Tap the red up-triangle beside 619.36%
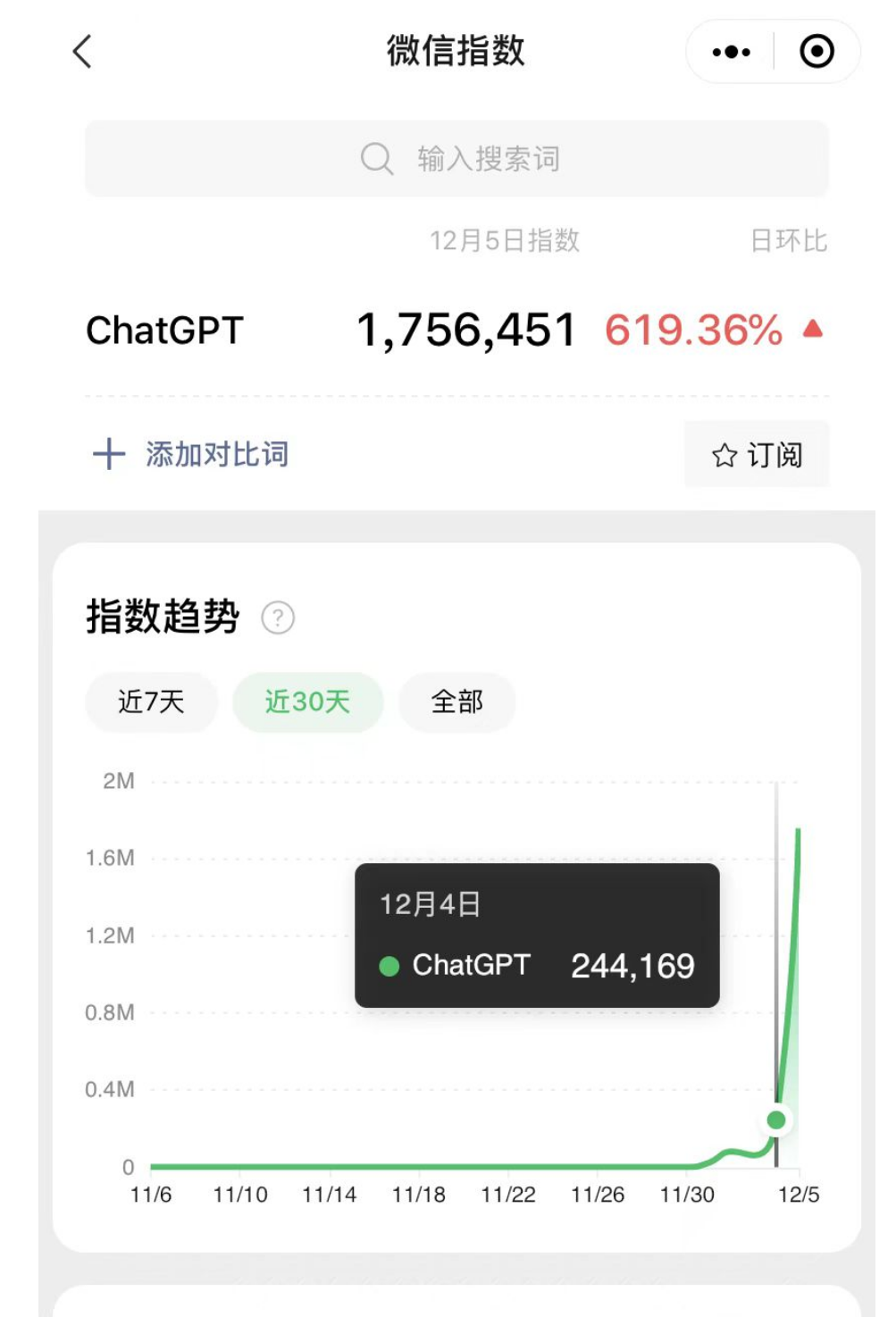896x1317 pixels. (811, 330)
